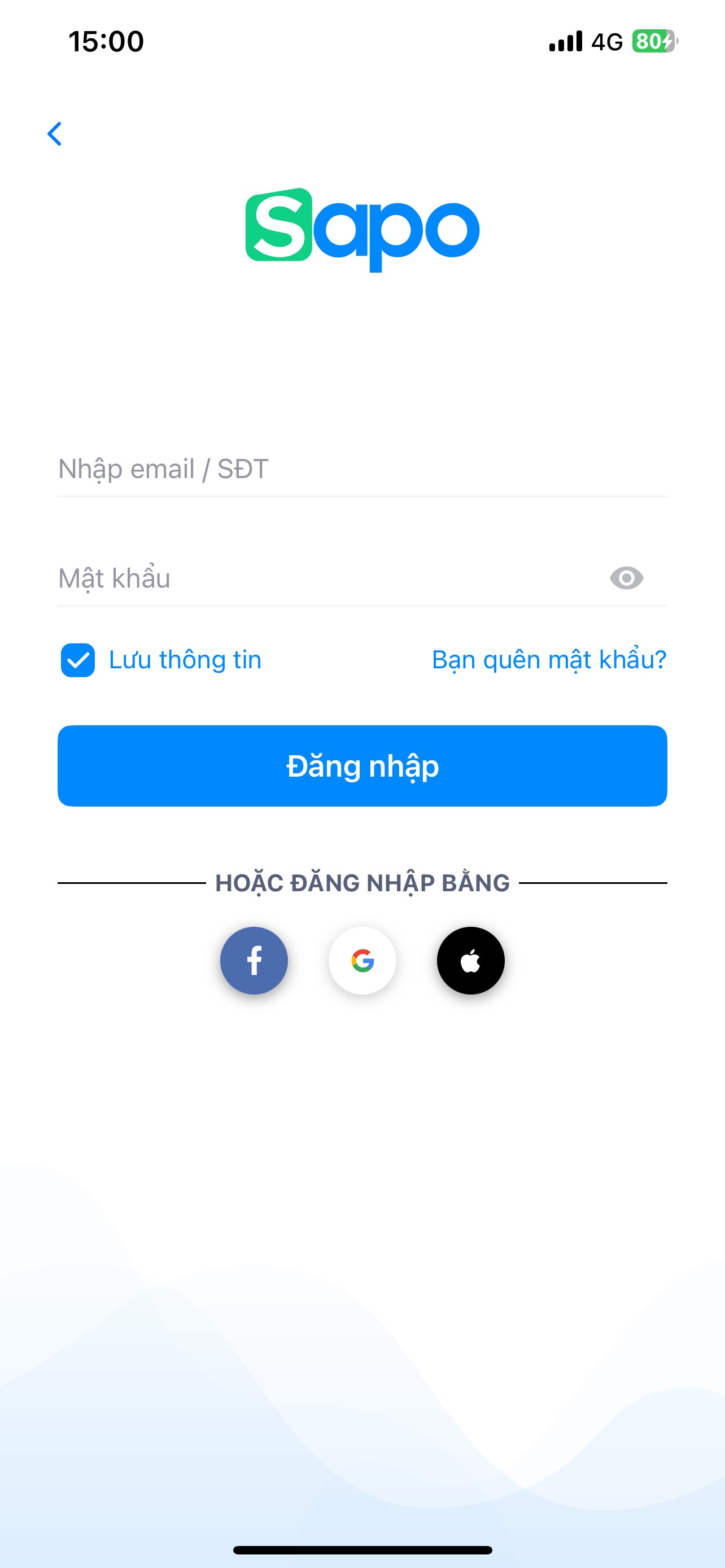The width and height of the screenshot is (725, 1568).
Task: Open 'Bạn quên mật khẩu?' link
Action: [548, 660]
